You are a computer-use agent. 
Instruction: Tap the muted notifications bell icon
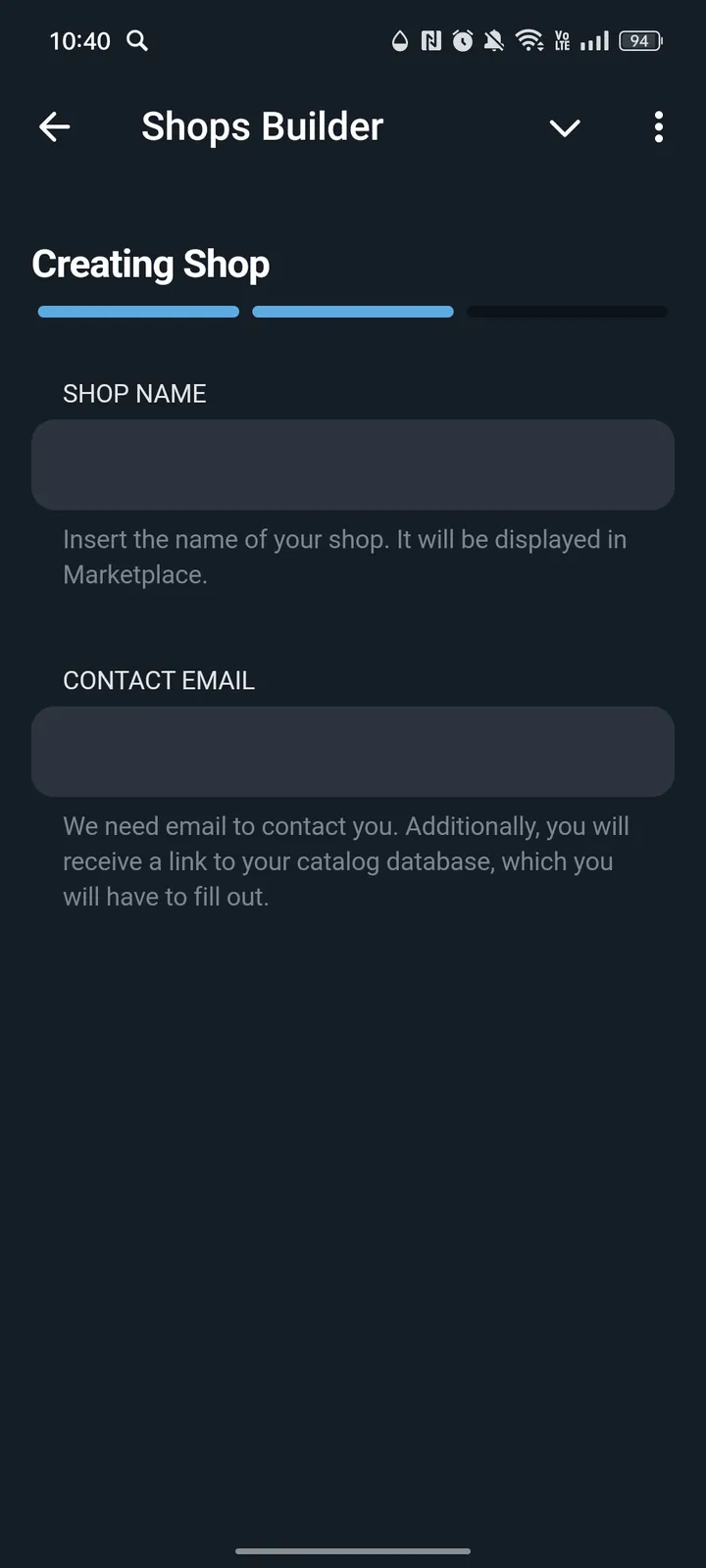coord(494,41)
